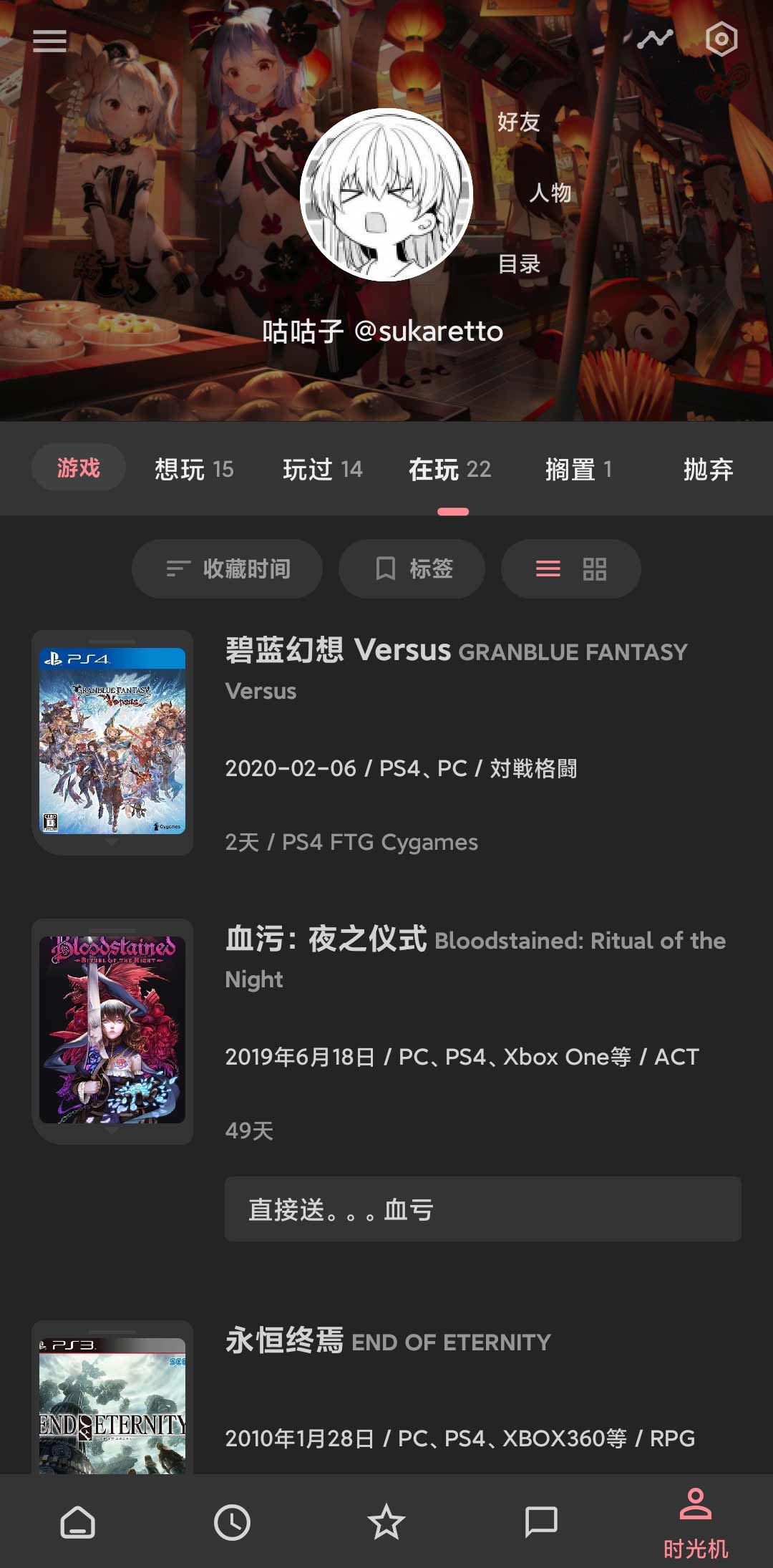Toggle the 标签 tag filter
Image resolution: width=773 pixels, height=1568 pixels.
click(x=412, y=568)
